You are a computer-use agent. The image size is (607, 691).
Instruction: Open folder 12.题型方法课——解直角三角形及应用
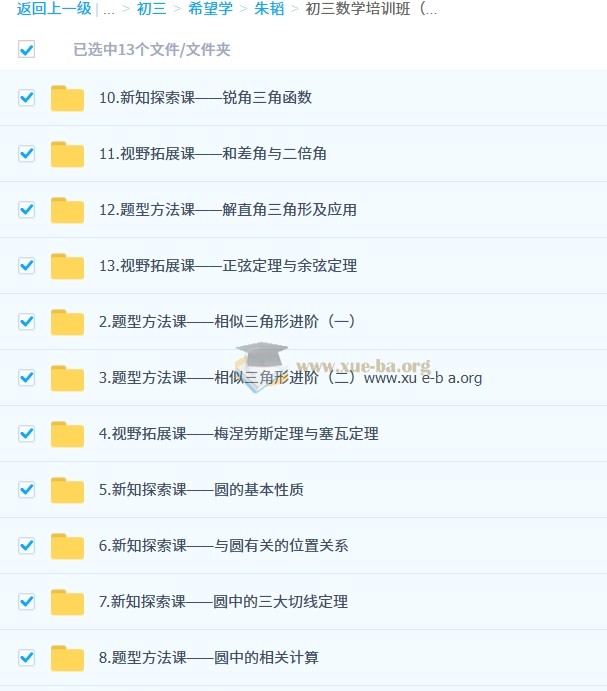(x=227, y=210)
